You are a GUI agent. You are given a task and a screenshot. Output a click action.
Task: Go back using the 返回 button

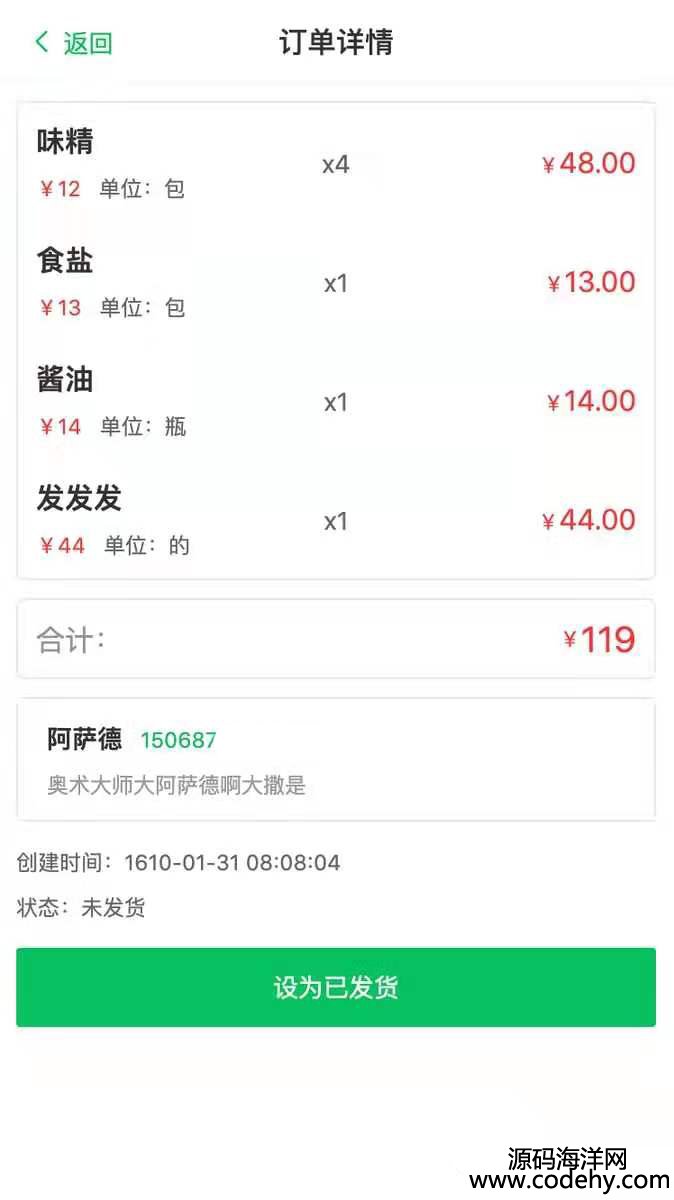[73, 42]
